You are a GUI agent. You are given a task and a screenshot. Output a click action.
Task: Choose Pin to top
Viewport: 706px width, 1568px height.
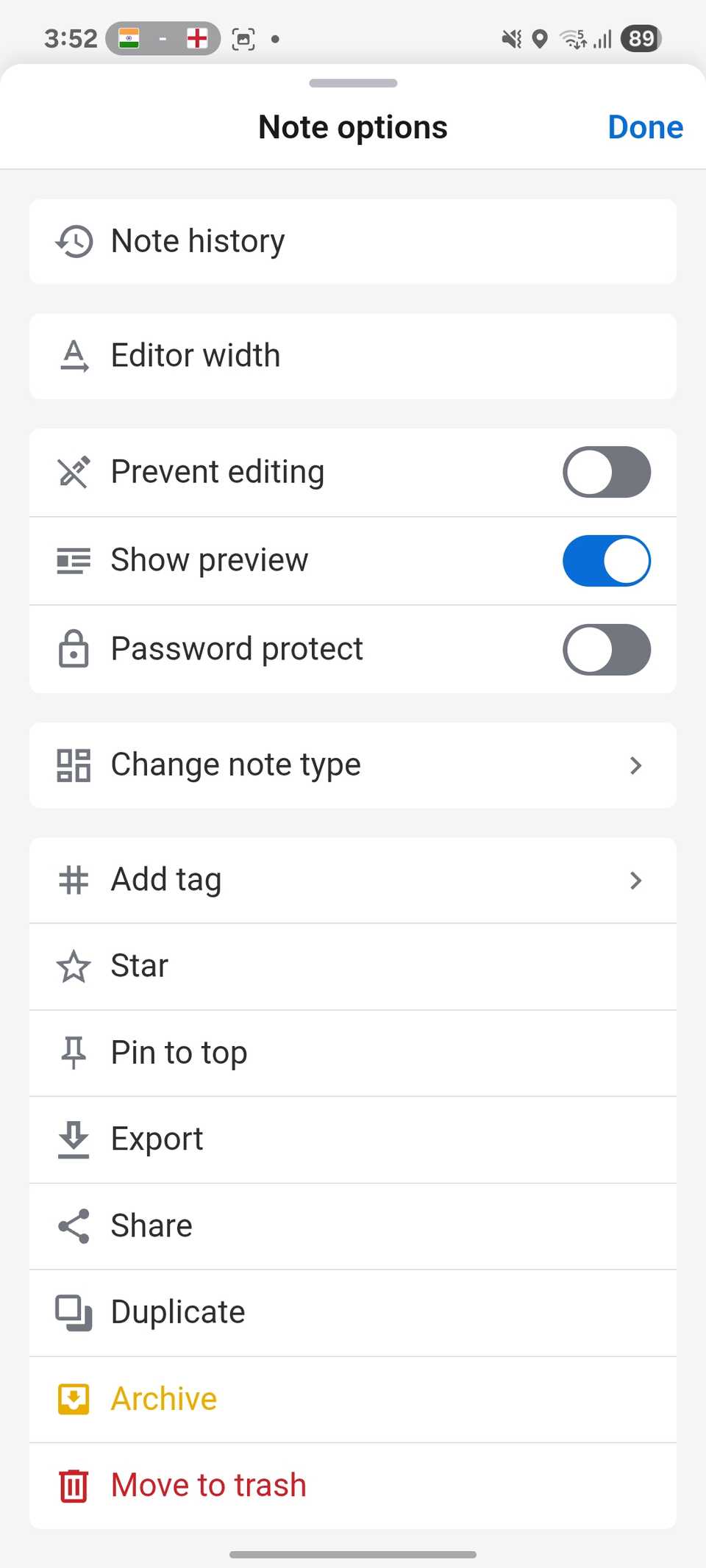(x=179, y=1053)
